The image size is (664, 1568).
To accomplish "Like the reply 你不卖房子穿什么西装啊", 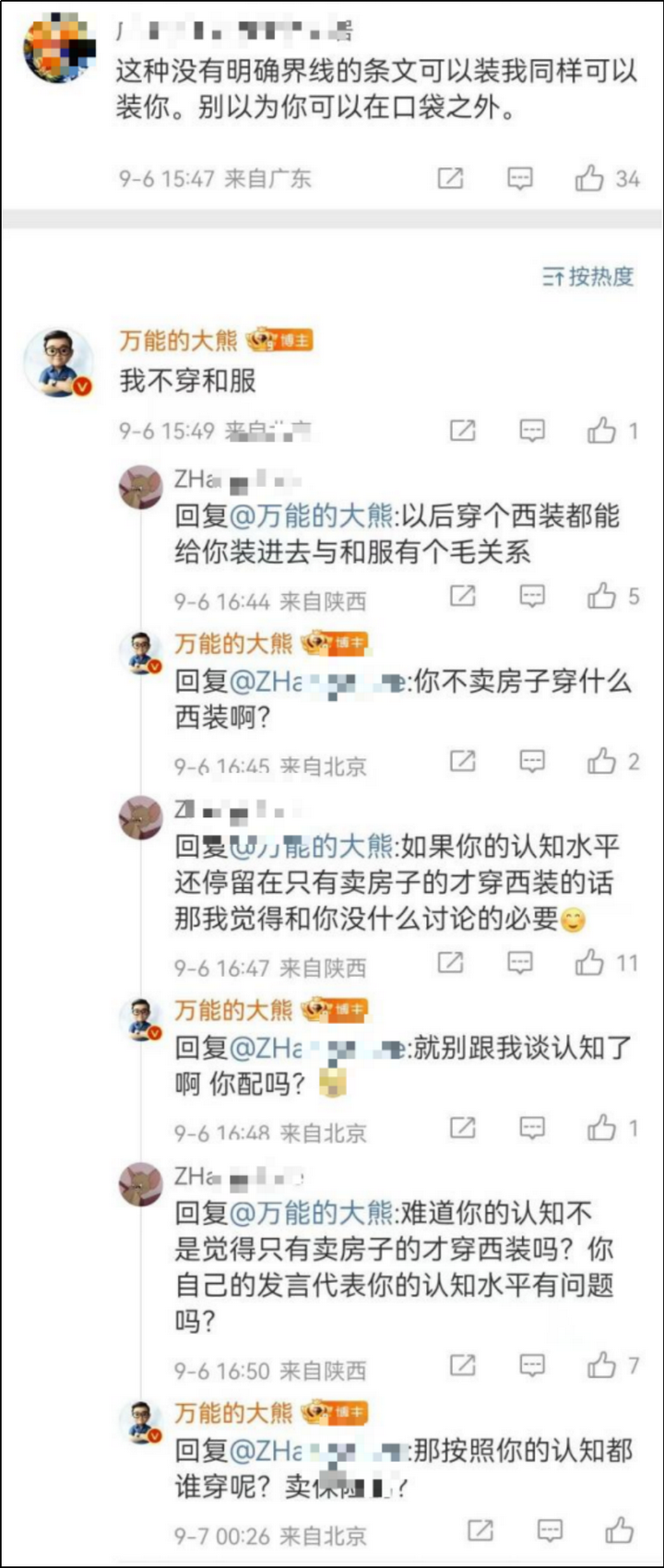I will click(601, 761).
